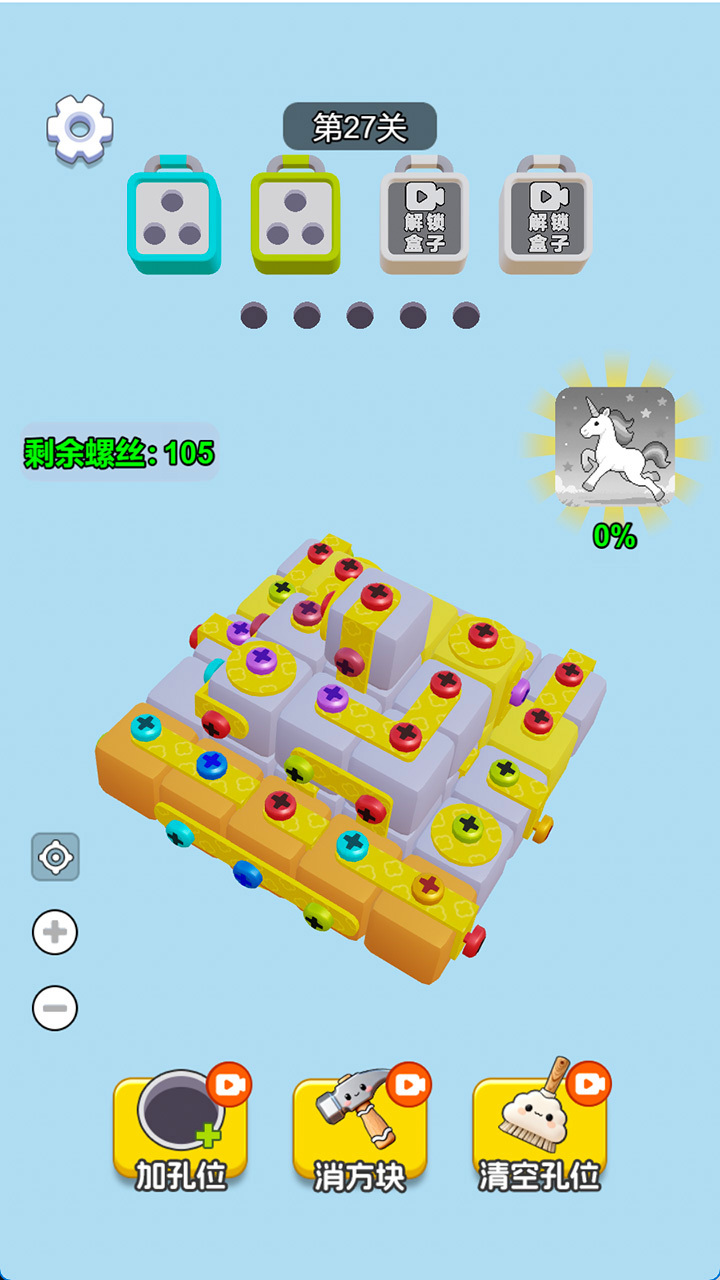This screenshot has height=1280, width=720.
Task: Use the 加孔位 add-slot booster
Action: pyautogui.click(x=181, y=1130)
